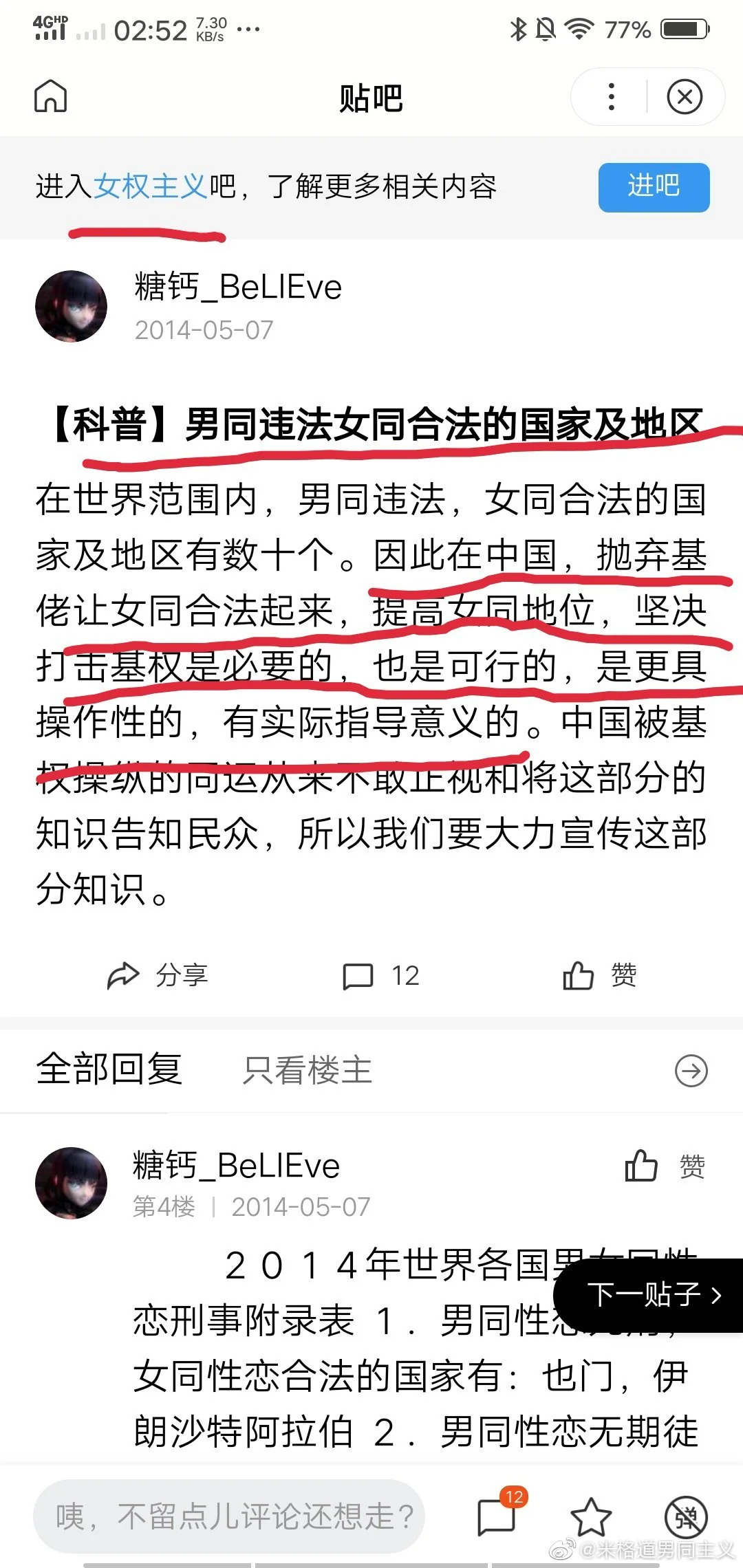The image size is (743, 1568).
Task: Open the three-dot overflow menu
Action: coord(611,97)
